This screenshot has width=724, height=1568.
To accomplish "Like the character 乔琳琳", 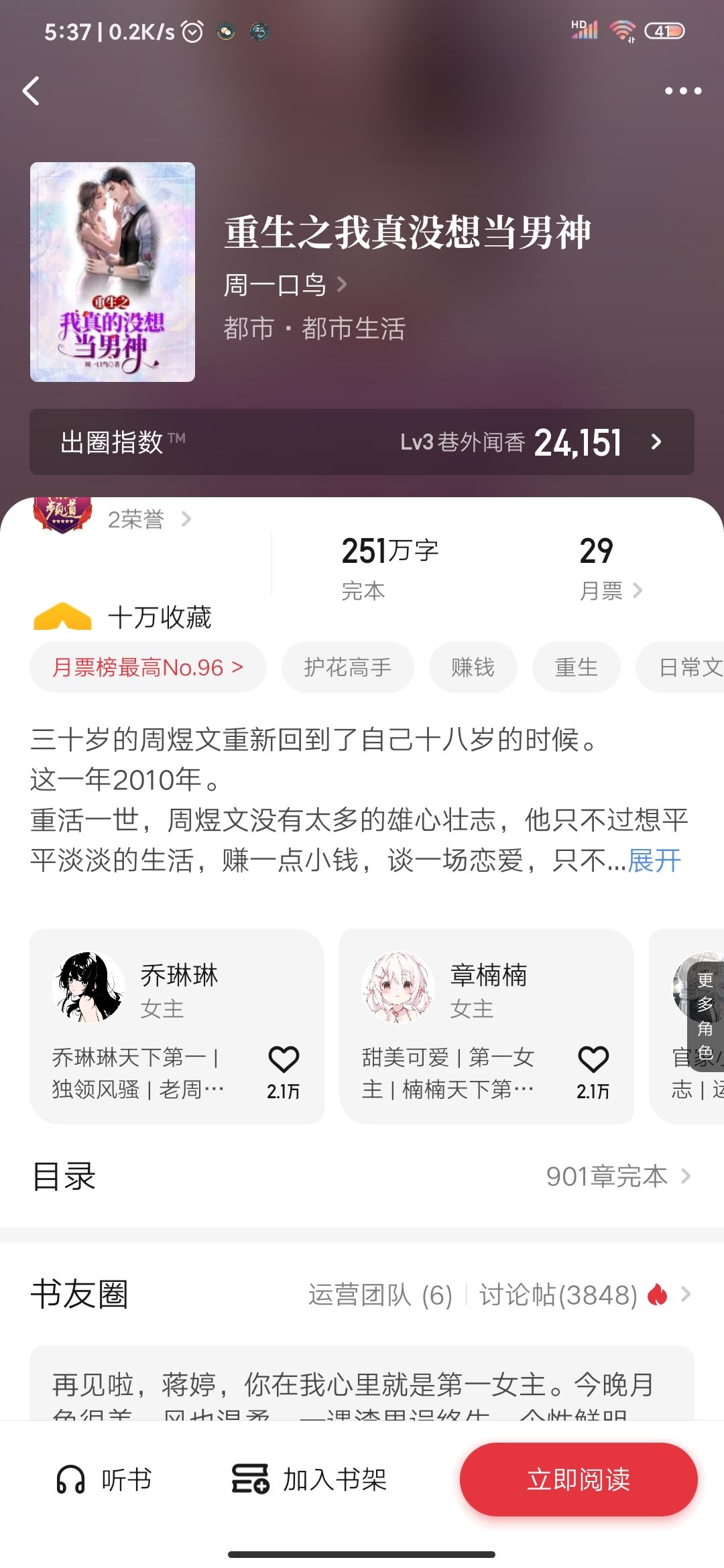I will coord(284,1061).
